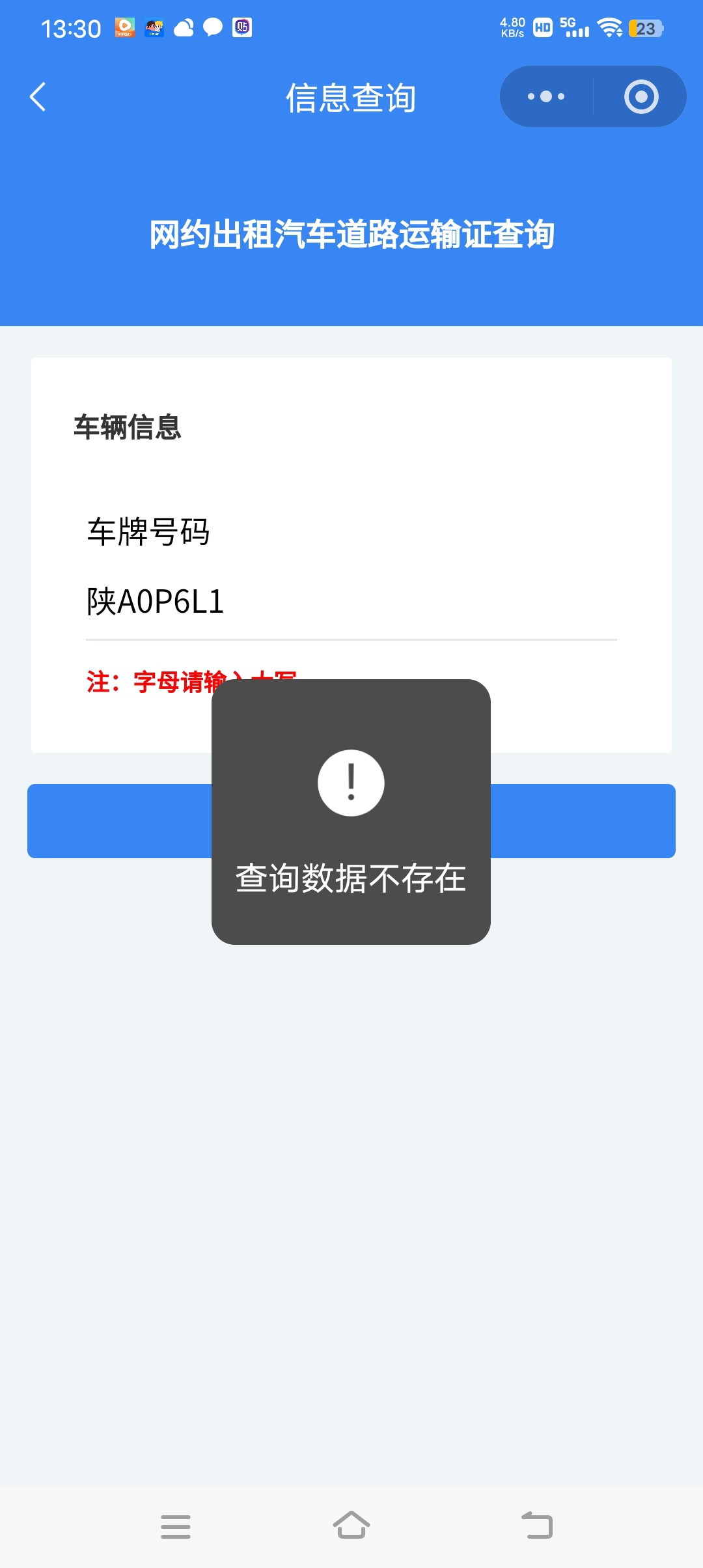Edit the 车牌号码 field showing 陕A0P6L1
Screen dimensions: 703x1568
(350, 602)
